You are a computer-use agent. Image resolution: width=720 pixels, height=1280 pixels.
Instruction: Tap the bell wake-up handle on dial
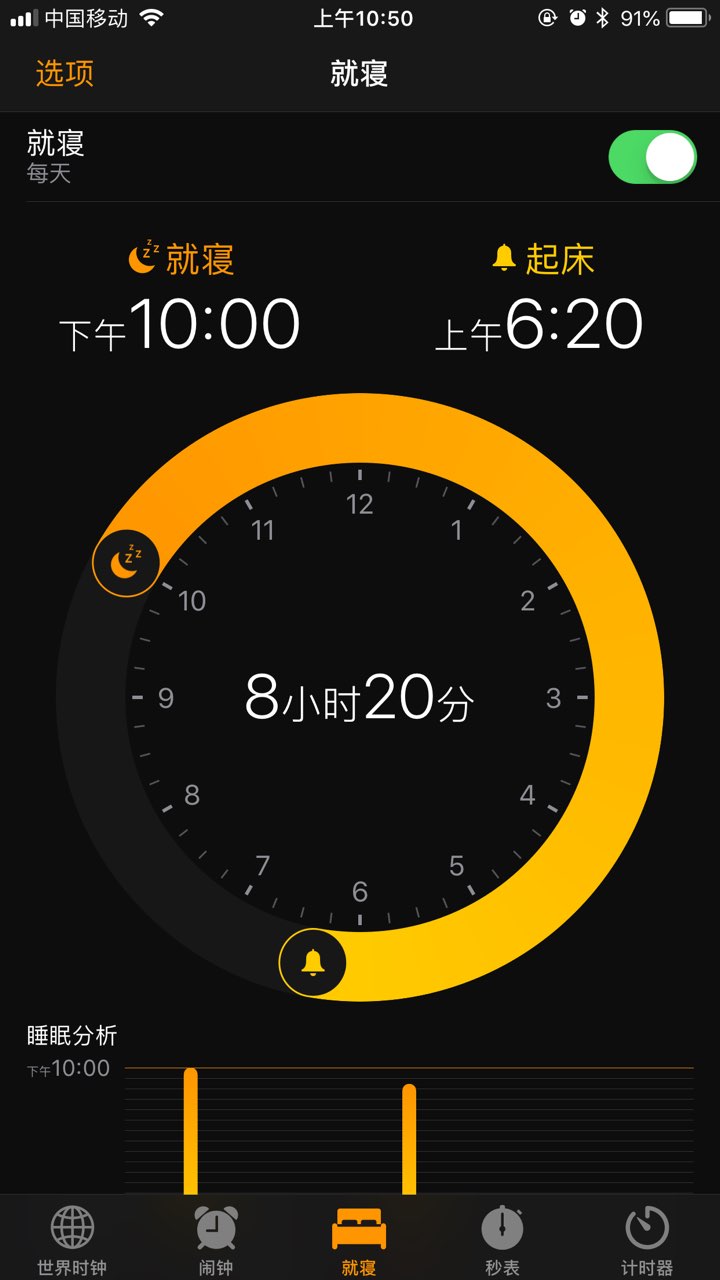[313, 963]
